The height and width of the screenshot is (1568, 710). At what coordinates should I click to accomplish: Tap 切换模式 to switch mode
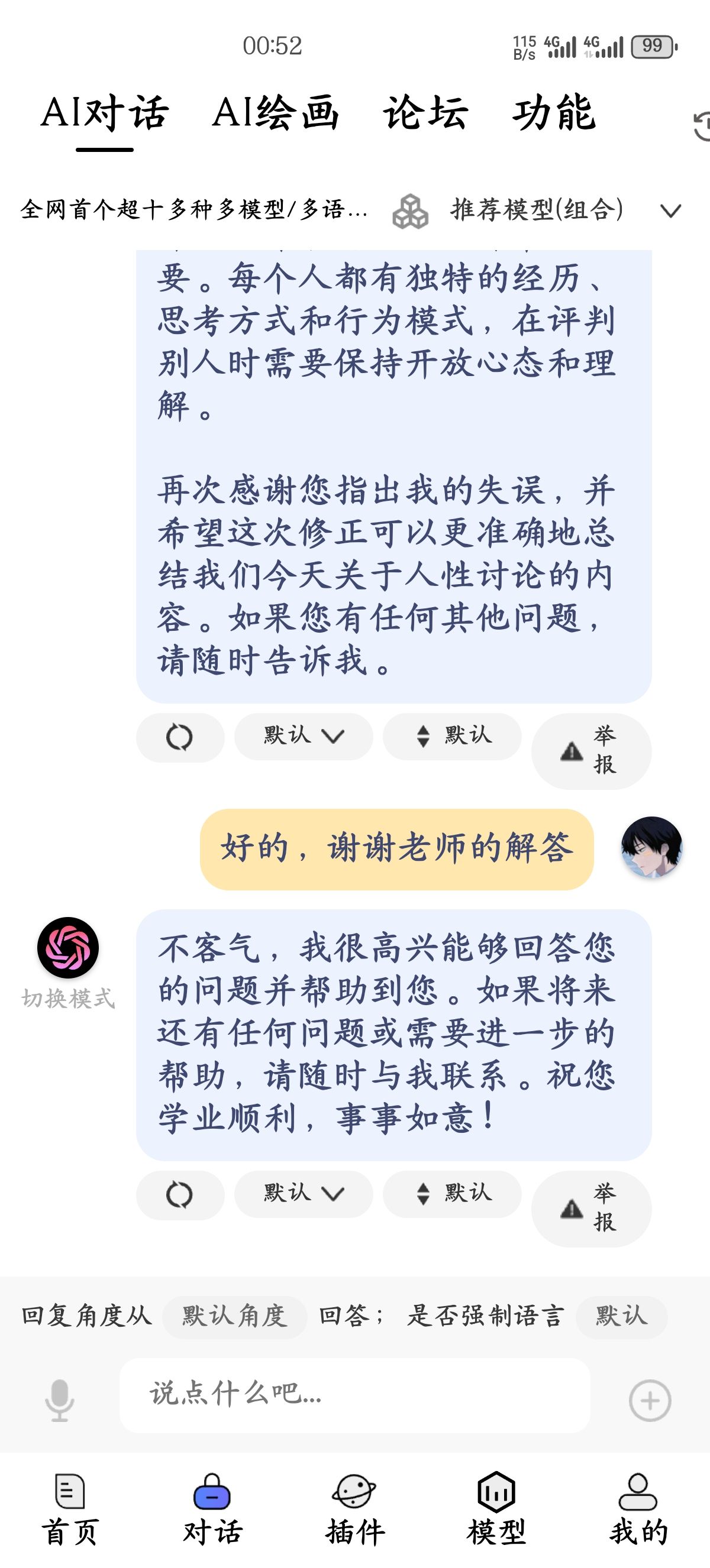pos(68,998)
